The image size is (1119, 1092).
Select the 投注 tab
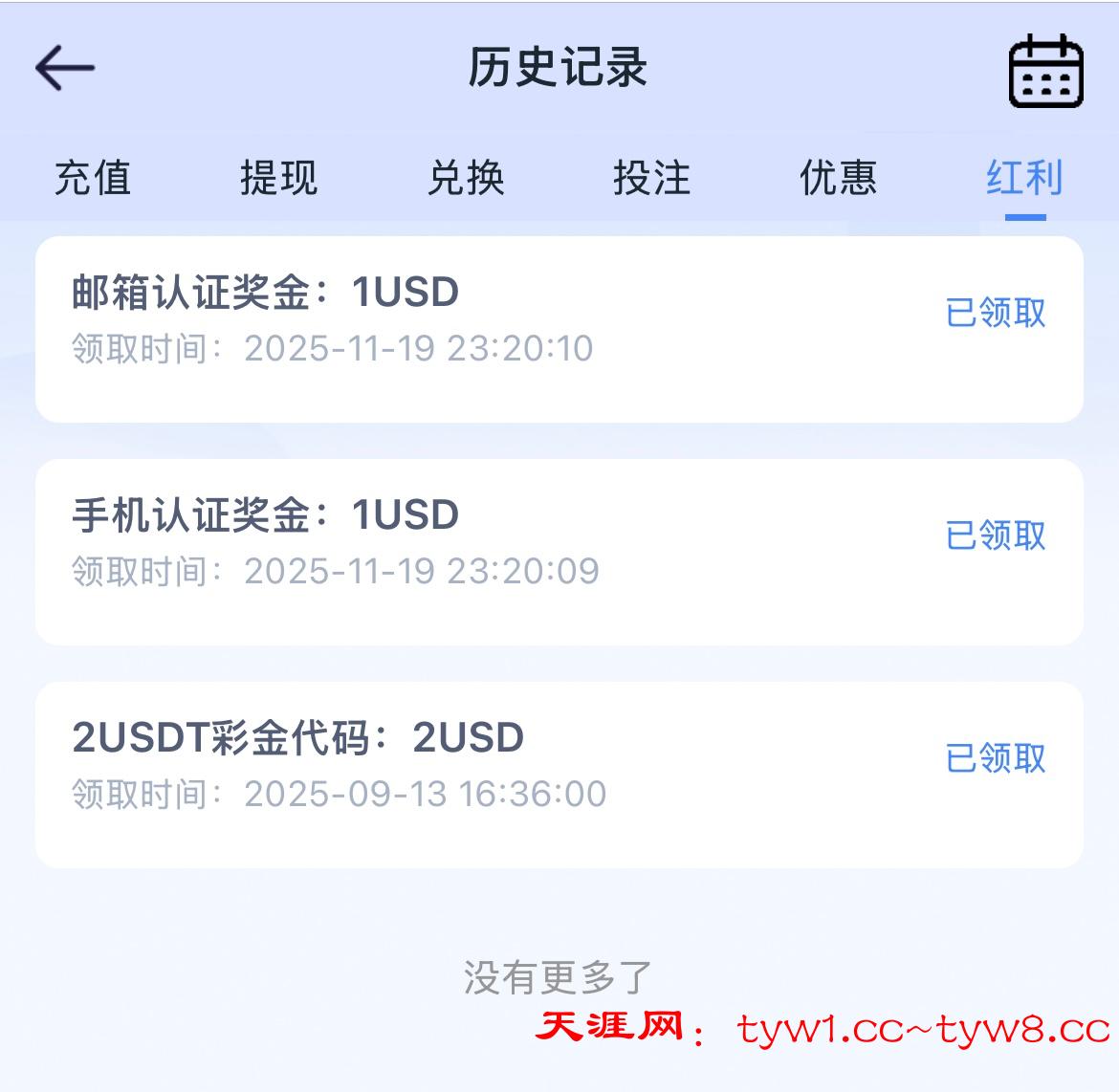(x=651, y=178)
